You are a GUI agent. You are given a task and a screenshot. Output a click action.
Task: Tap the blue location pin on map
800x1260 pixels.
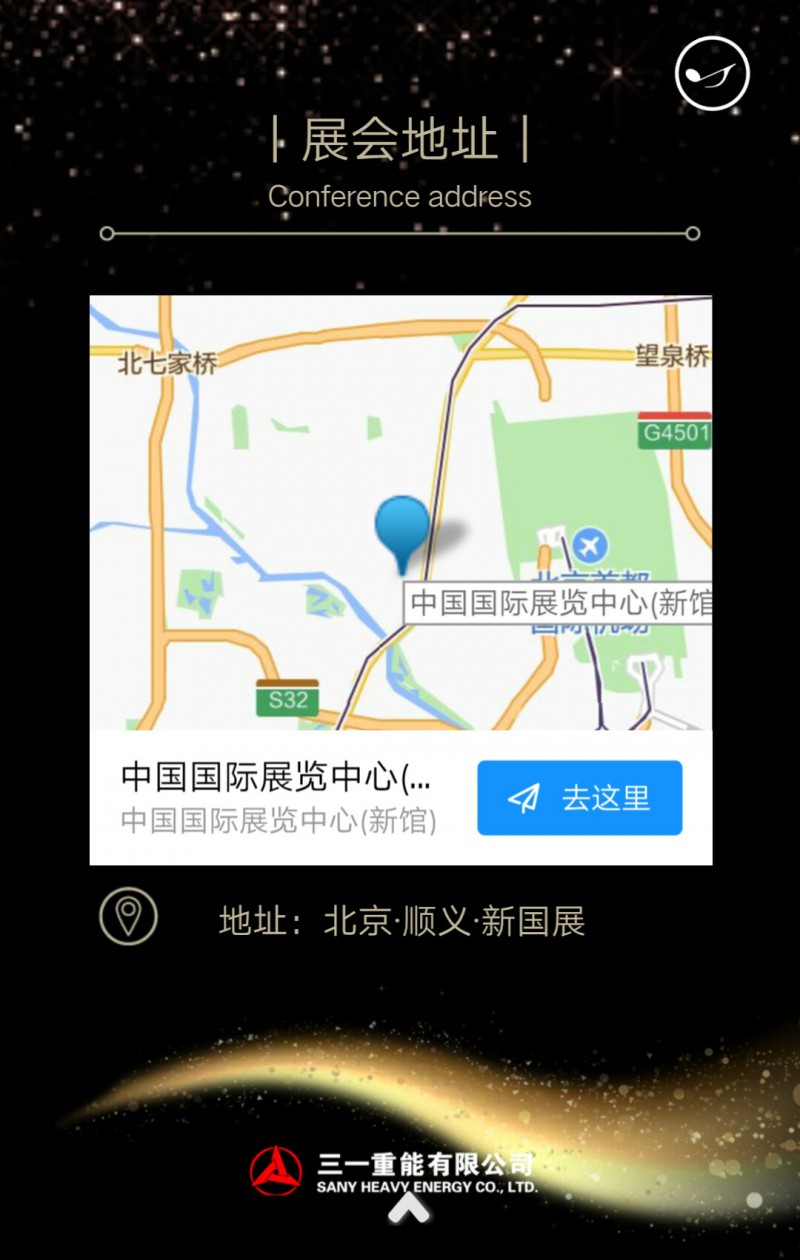pos(402,530)
